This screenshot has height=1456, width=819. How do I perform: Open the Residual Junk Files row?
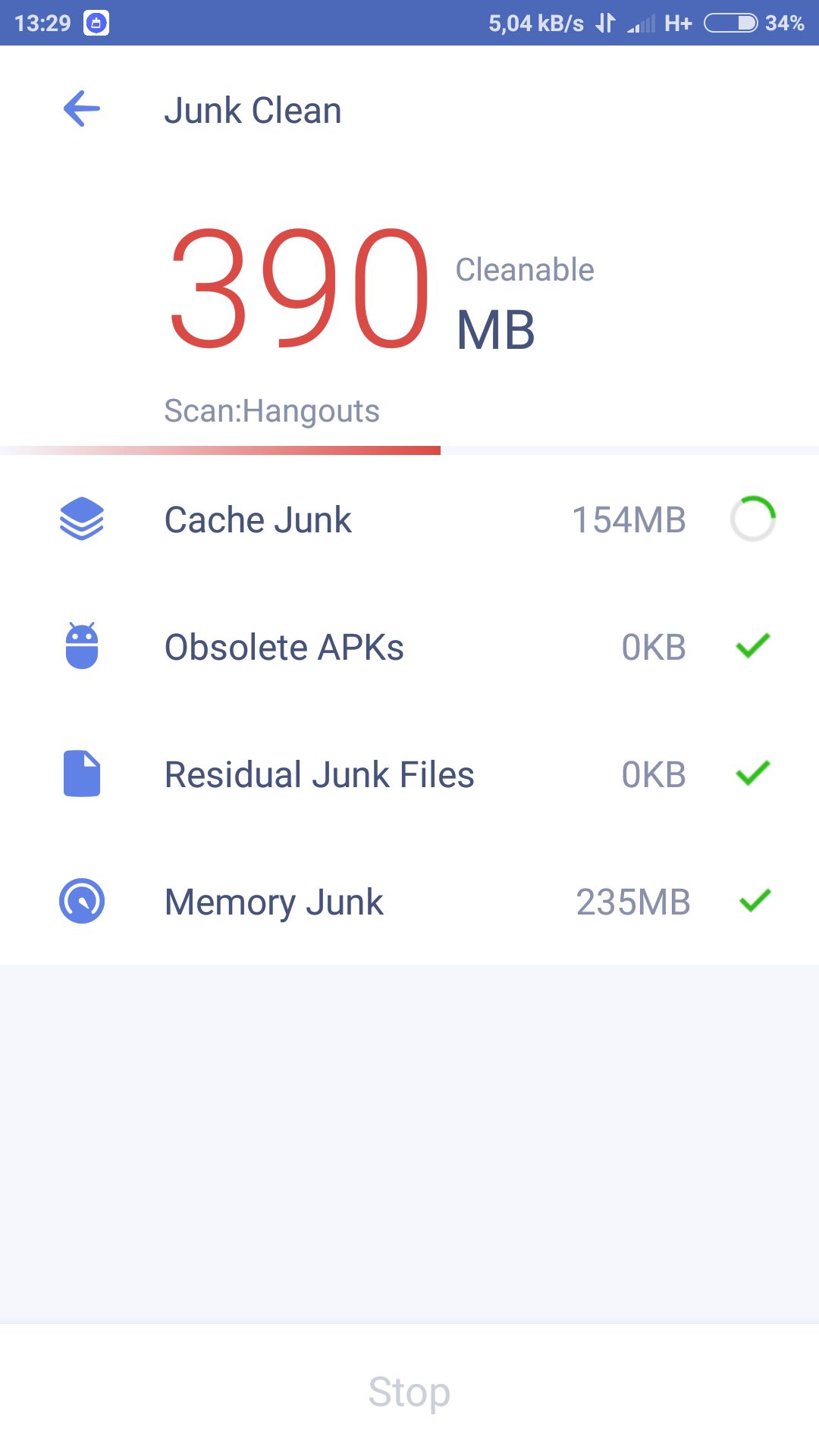409,774
